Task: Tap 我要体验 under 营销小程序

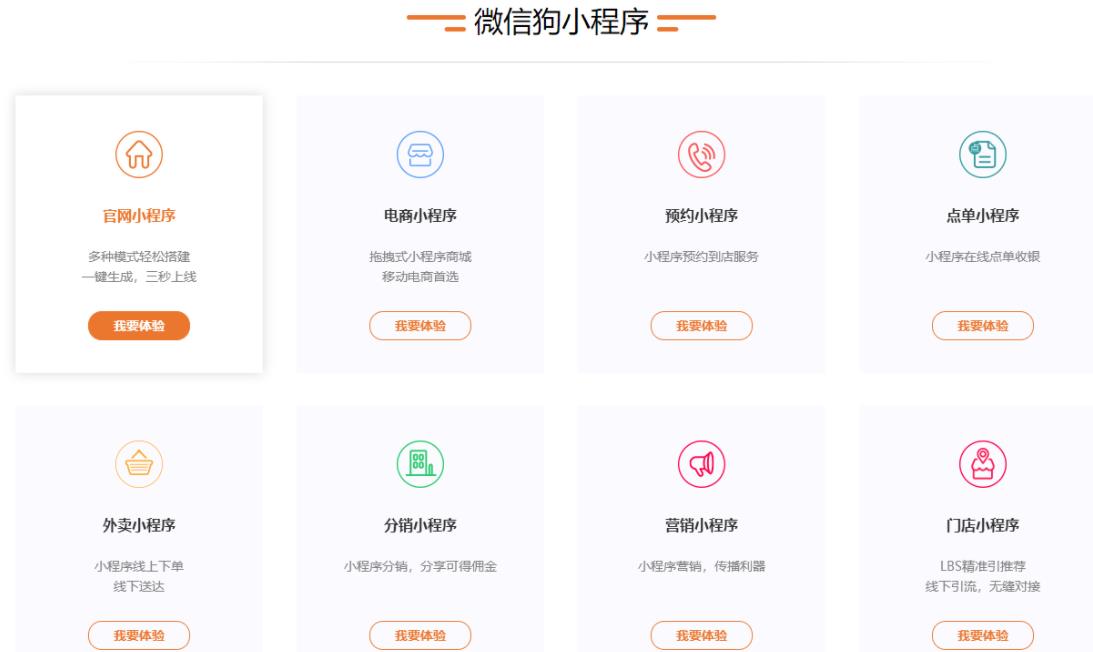Action: pyautogui.click(x=701, y=635)
